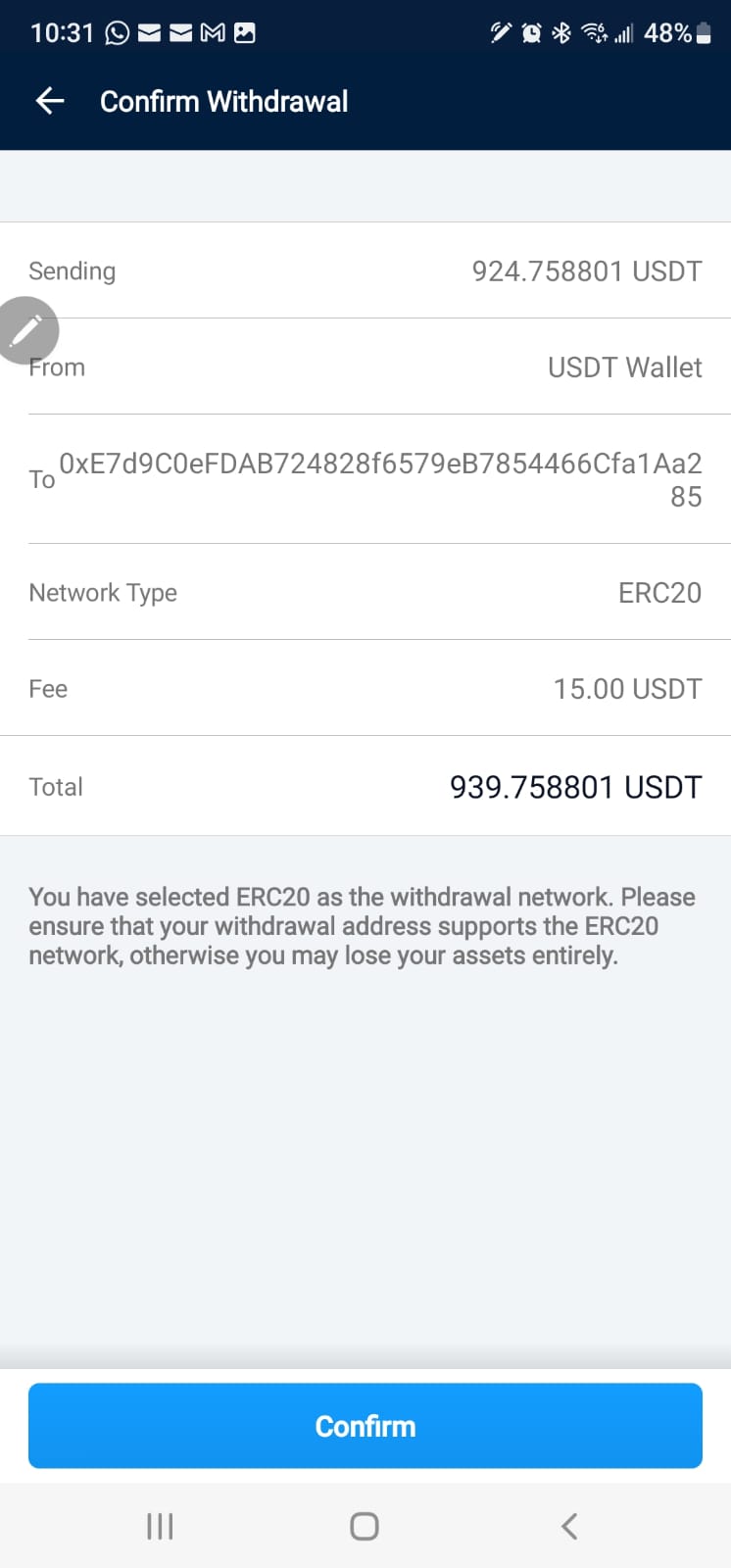Go back from Confirm Withdrawal screen

tap(50, 101)
